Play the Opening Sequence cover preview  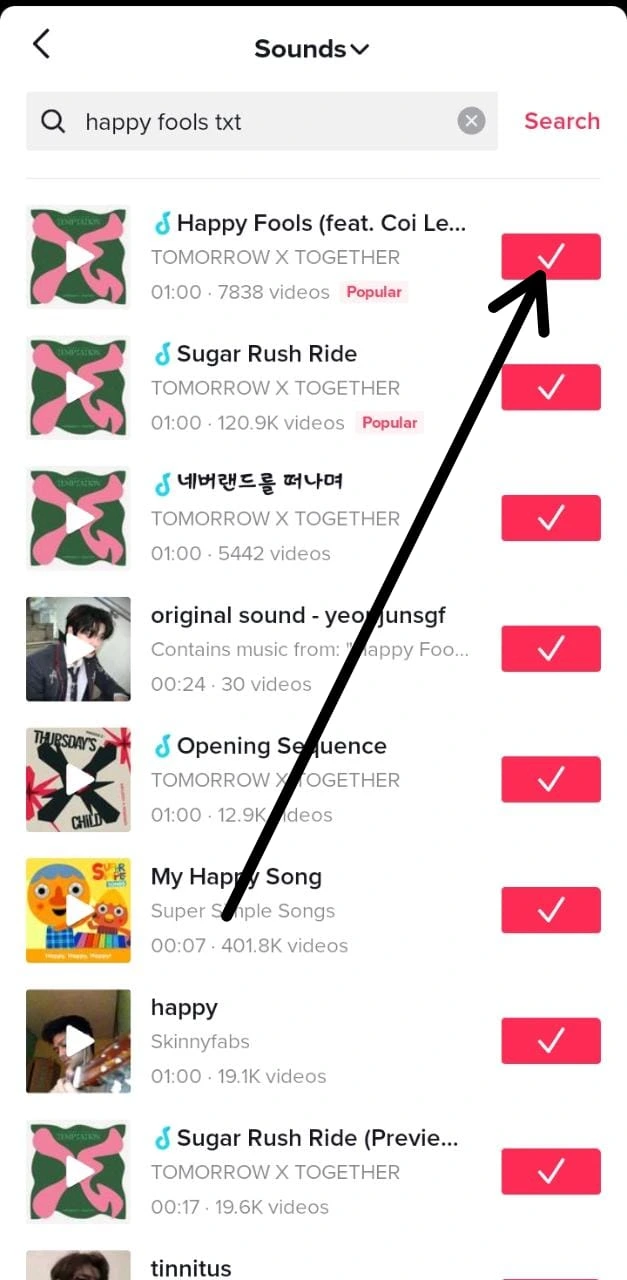coord(78,780)
